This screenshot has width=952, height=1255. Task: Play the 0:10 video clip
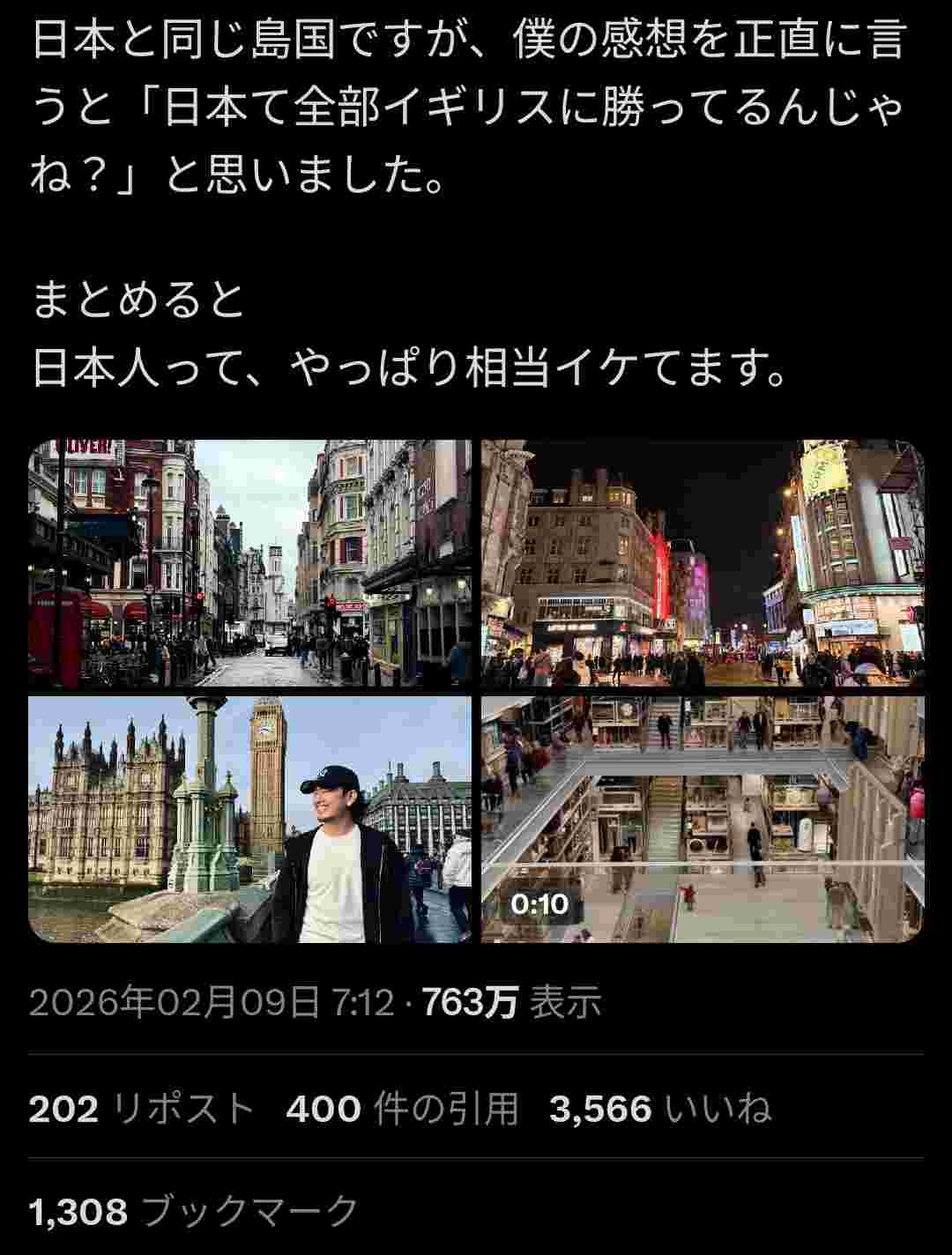703,820
